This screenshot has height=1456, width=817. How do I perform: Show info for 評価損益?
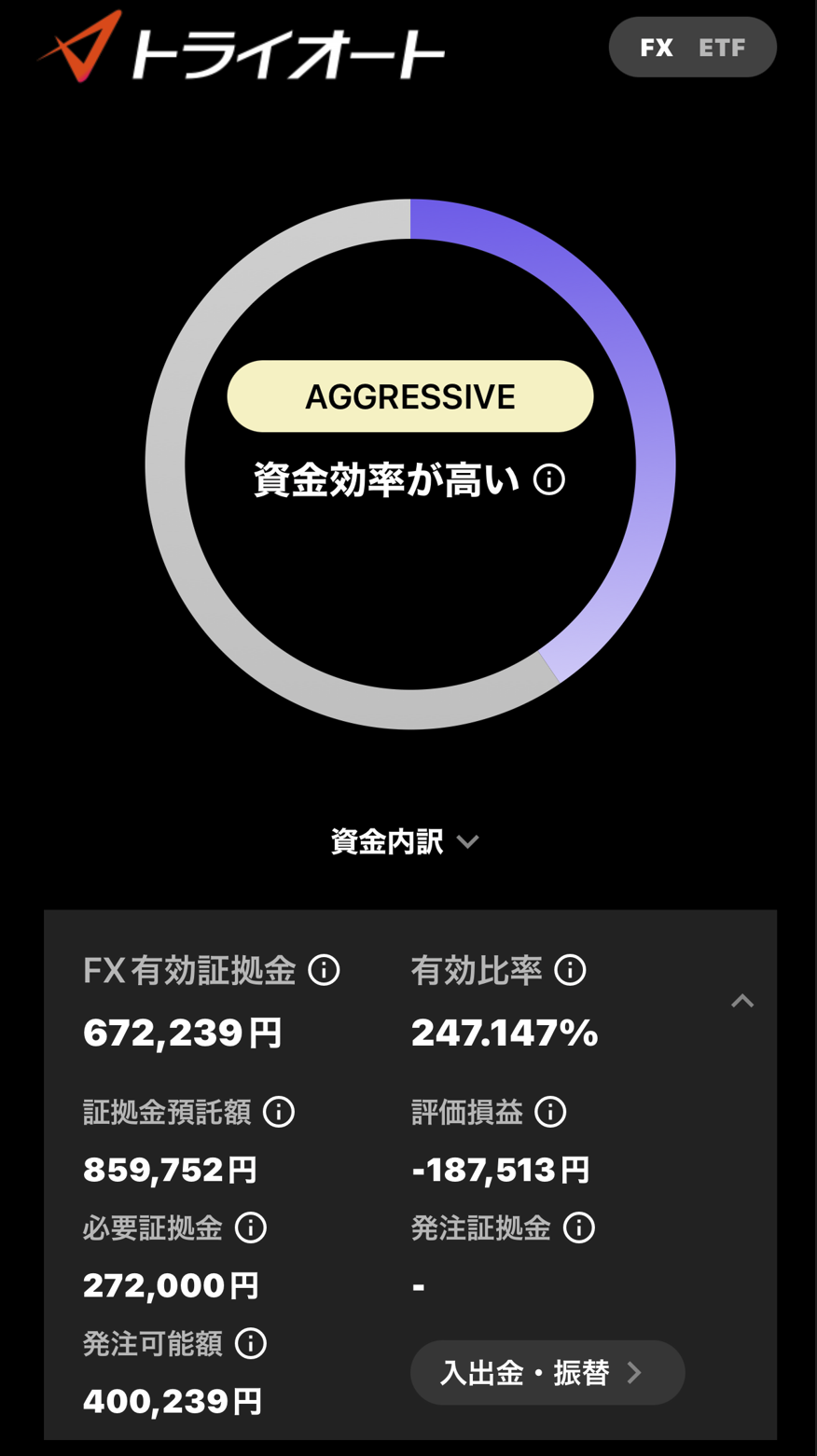(550, 1112)
